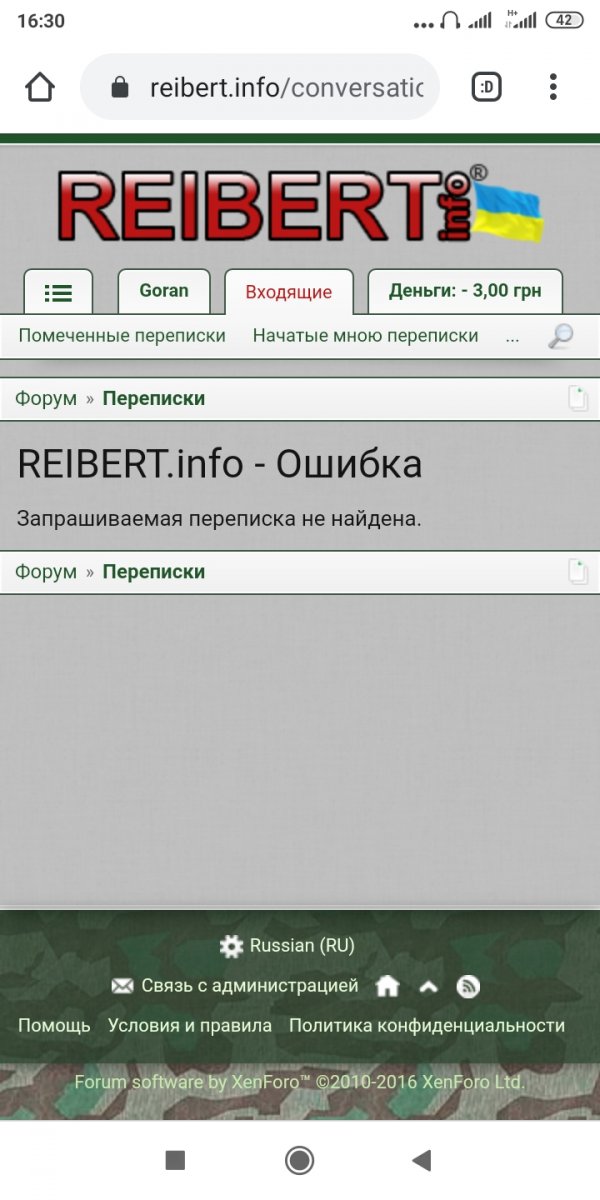Image resolution: width=600 pixels, height=1200 pixels.
Task: Open the browser three-dot overflow menu
Action: click(x=553, y=87)
